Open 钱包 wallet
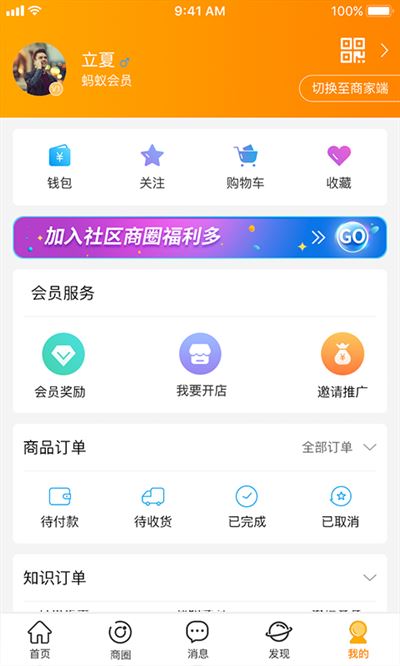This screenshot has height=666, width=400. click(x=59, y=166)
